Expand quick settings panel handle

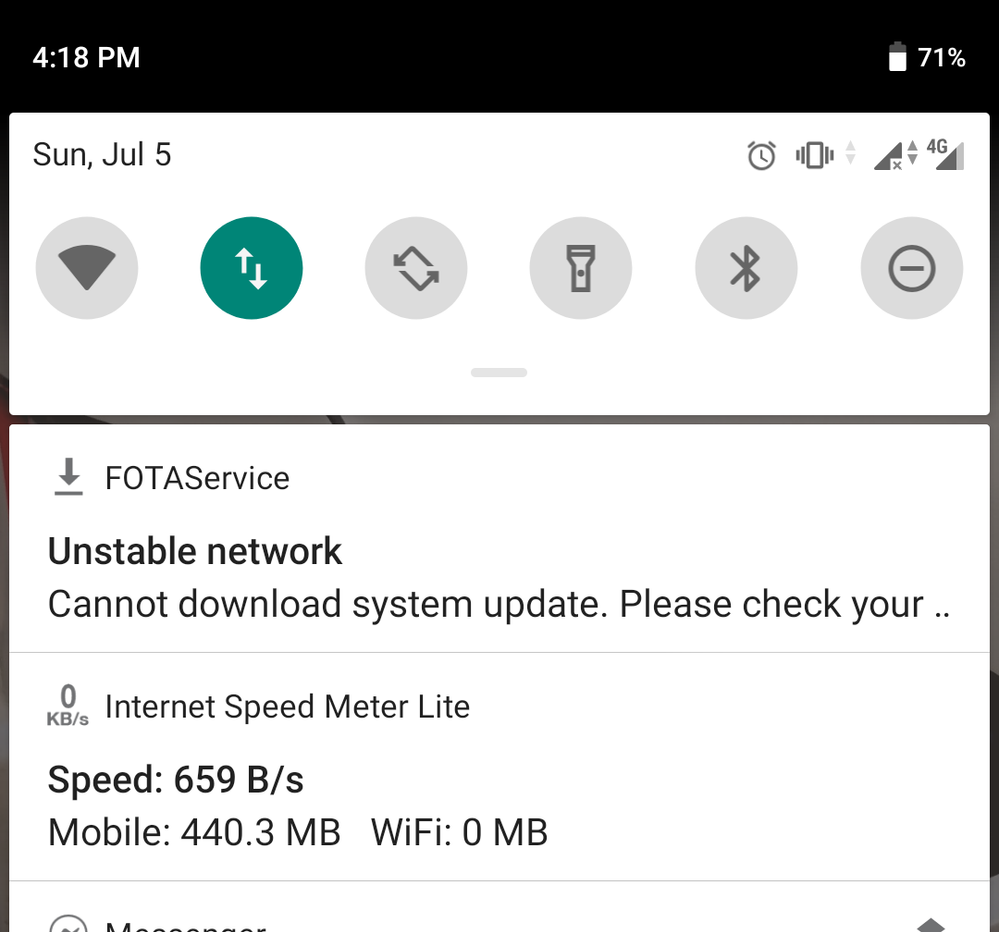click(x=499, y=373)
